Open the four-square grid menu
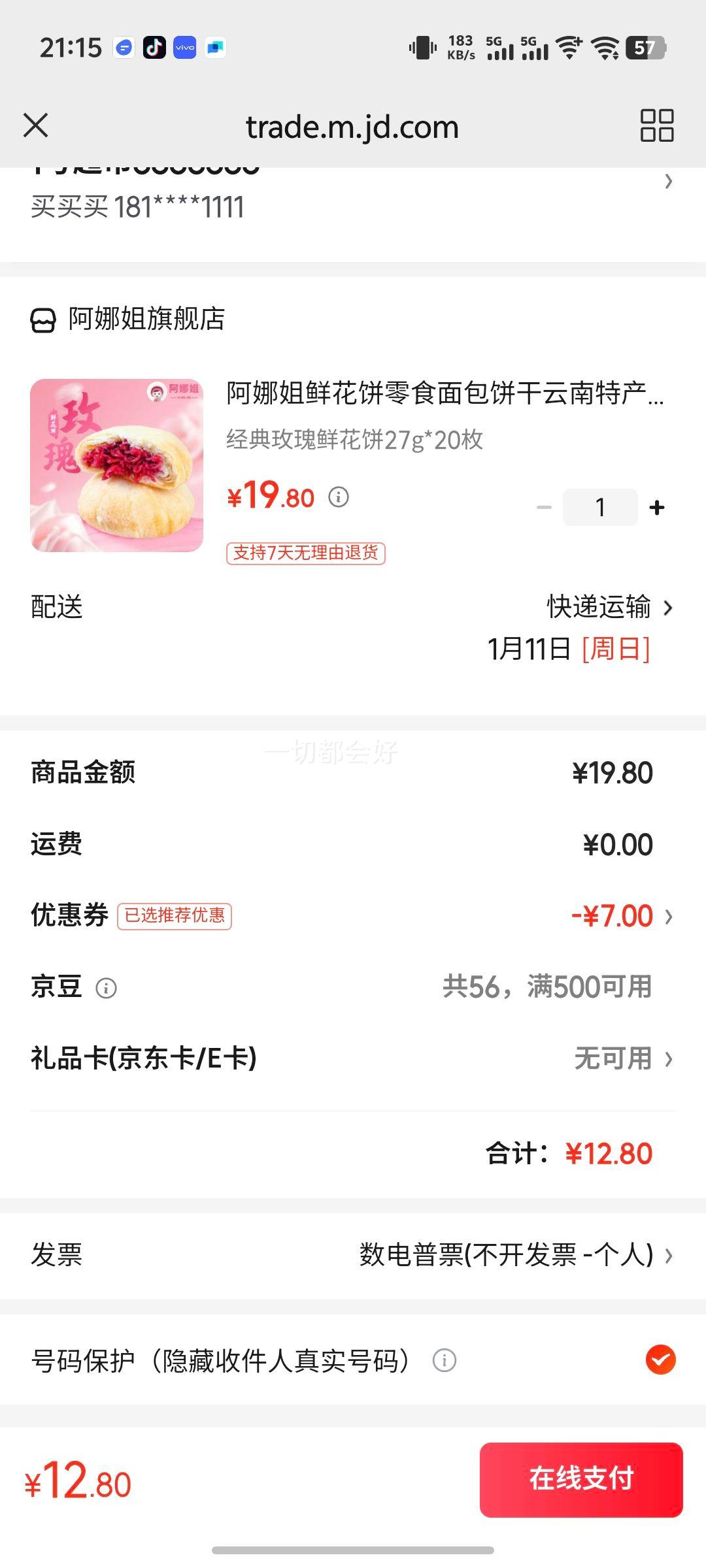This screenshot has height=1568, width=706. (656, 125)
